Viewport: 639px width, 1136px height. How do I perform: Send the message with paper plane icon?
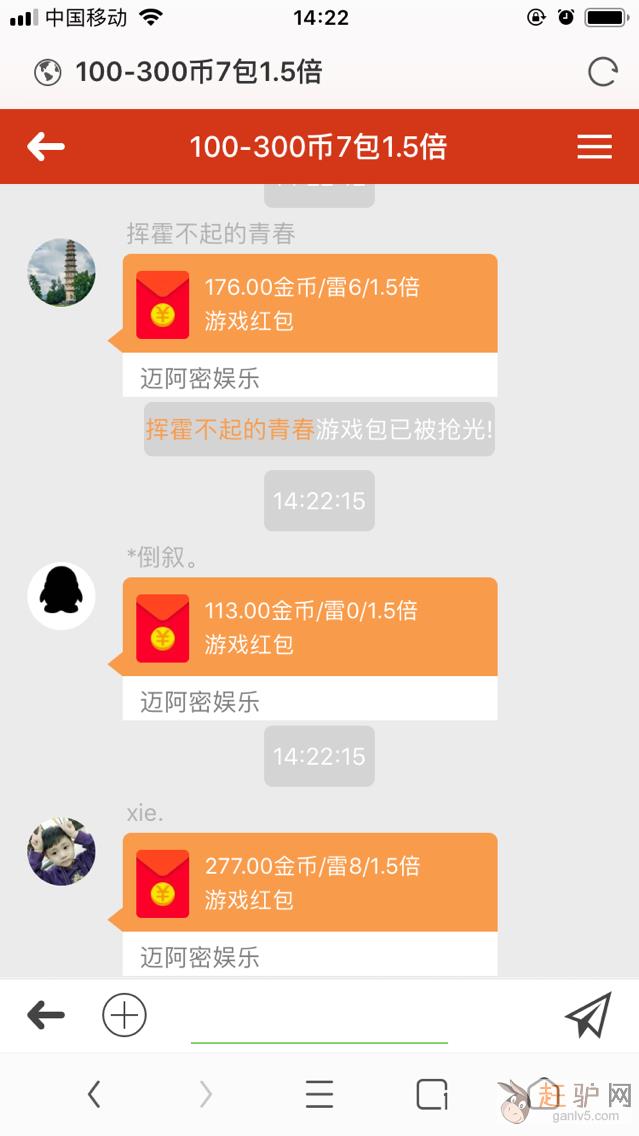coord(588,1015)
